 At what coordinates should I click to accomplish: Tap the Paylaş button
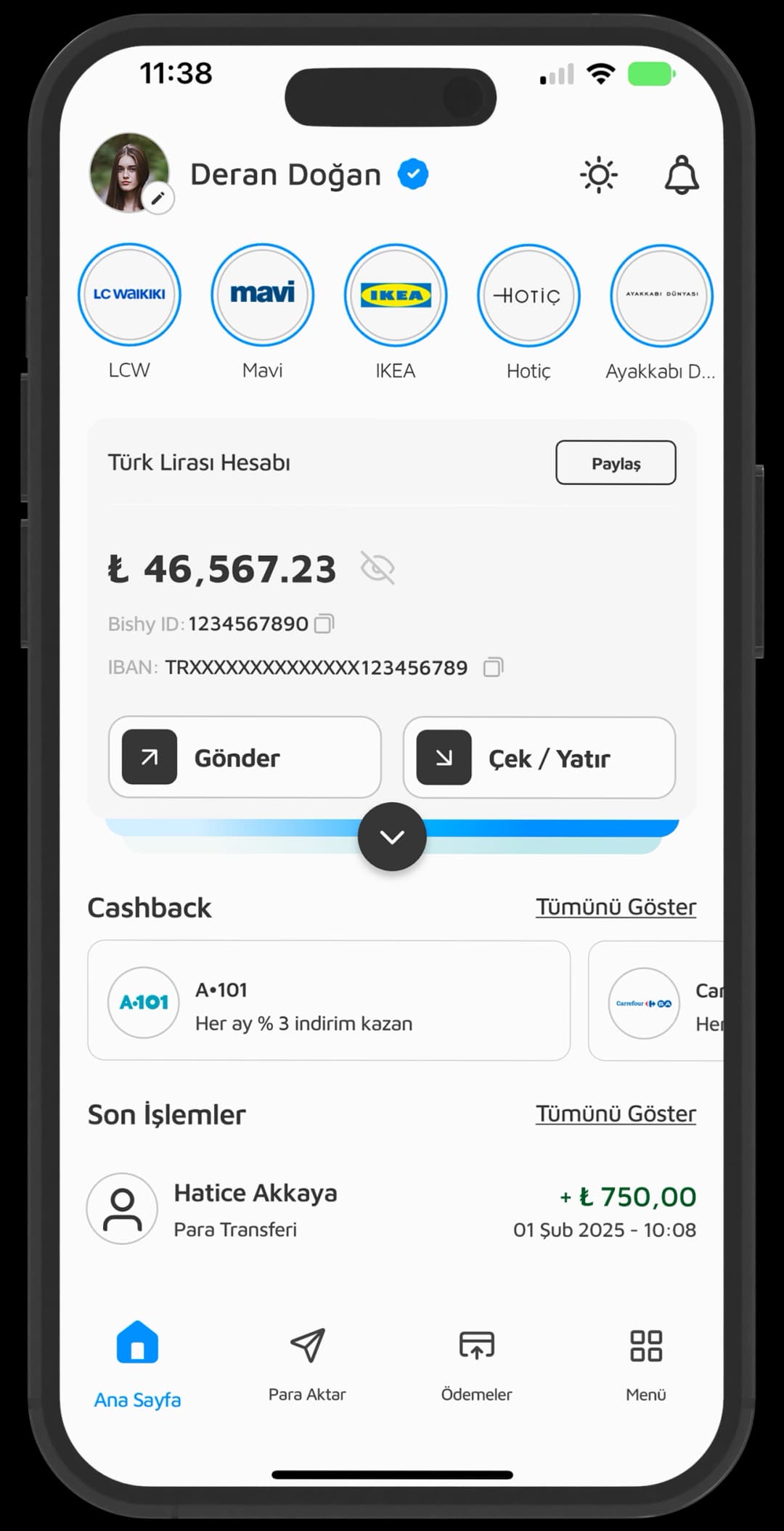616,463
